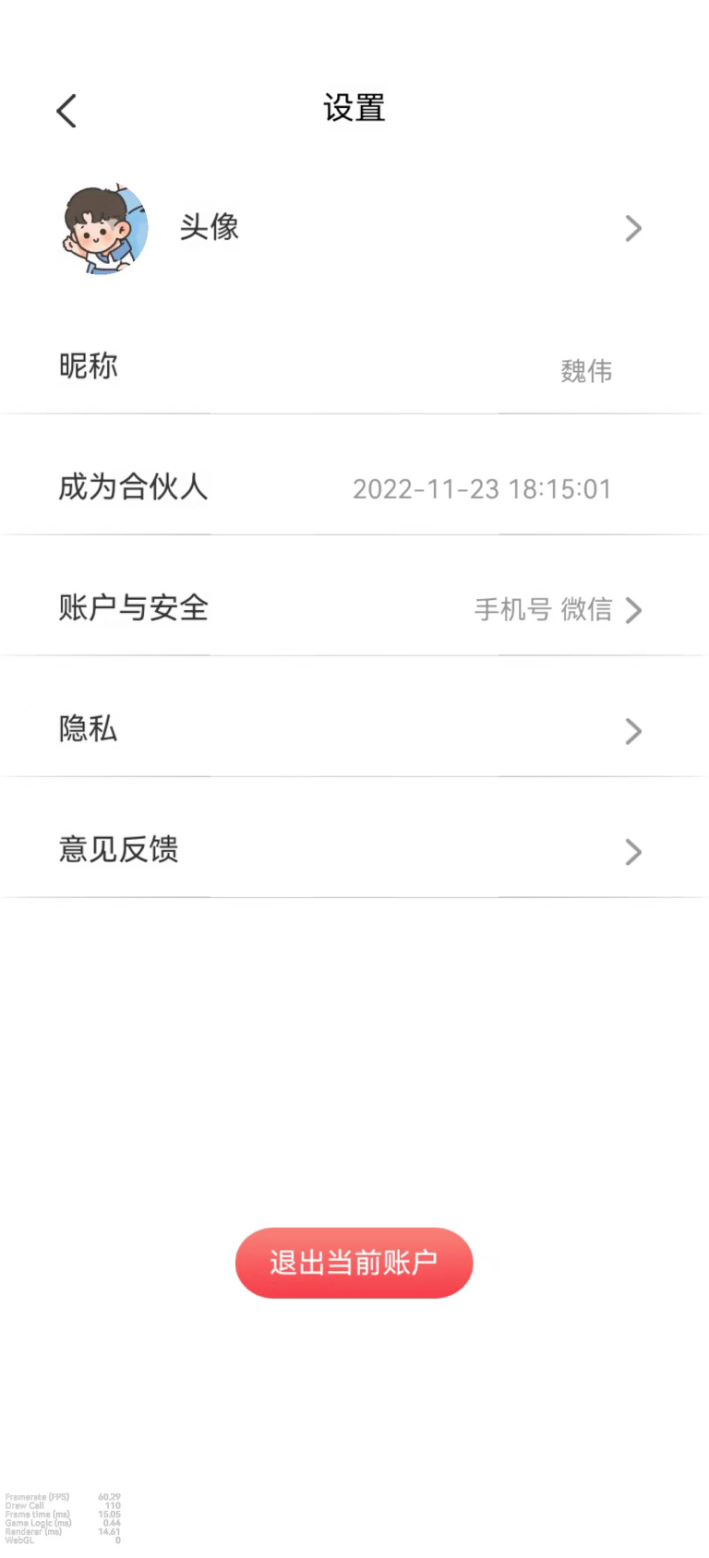The height and width of the screenshot is (1558, 709).
Task: Open 意见反馈 feedback page
Action: pyautogui.click(x=354, y=851)
